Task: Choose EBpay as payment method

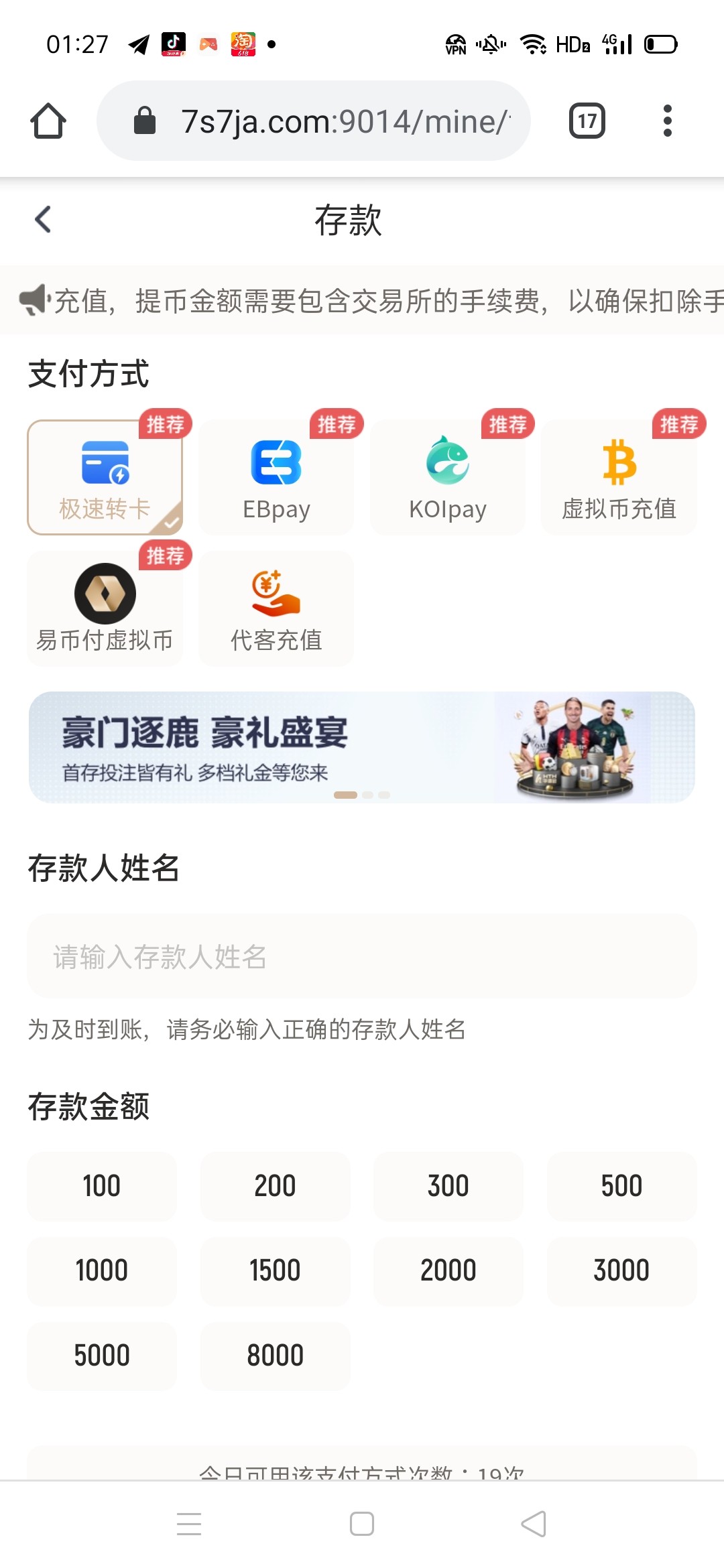Action: [x=276, y=477]
